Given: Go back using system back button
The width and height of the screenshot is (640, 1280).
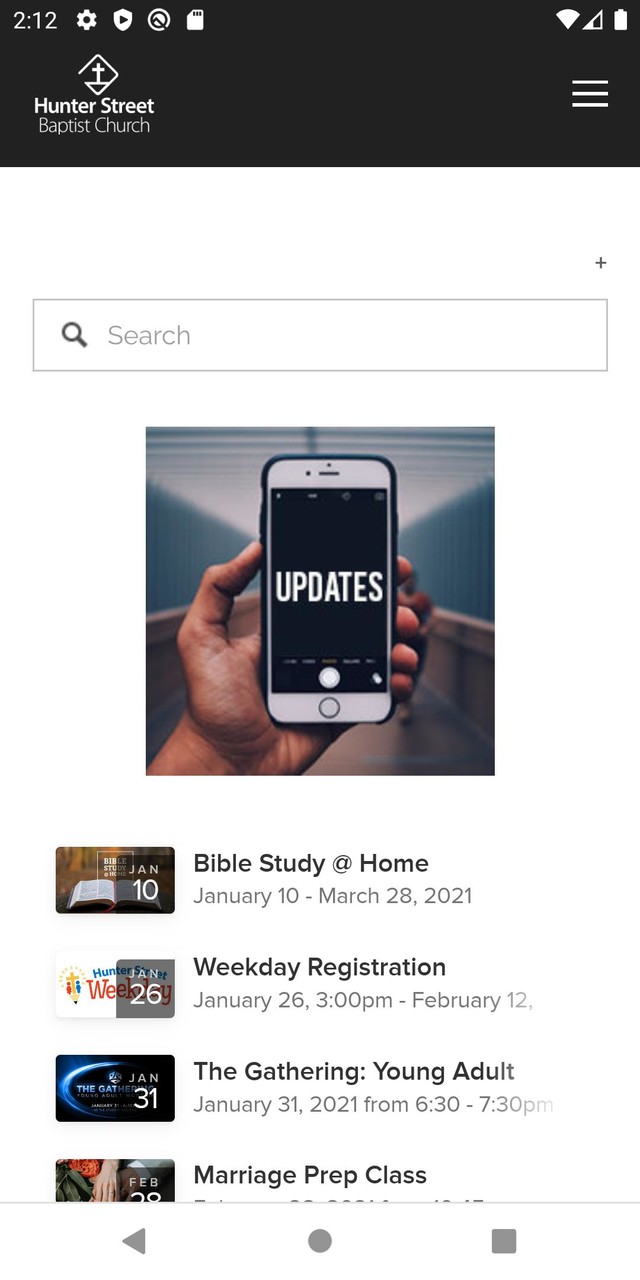Looking at the screenshot, I should (x=134, y=1241).
